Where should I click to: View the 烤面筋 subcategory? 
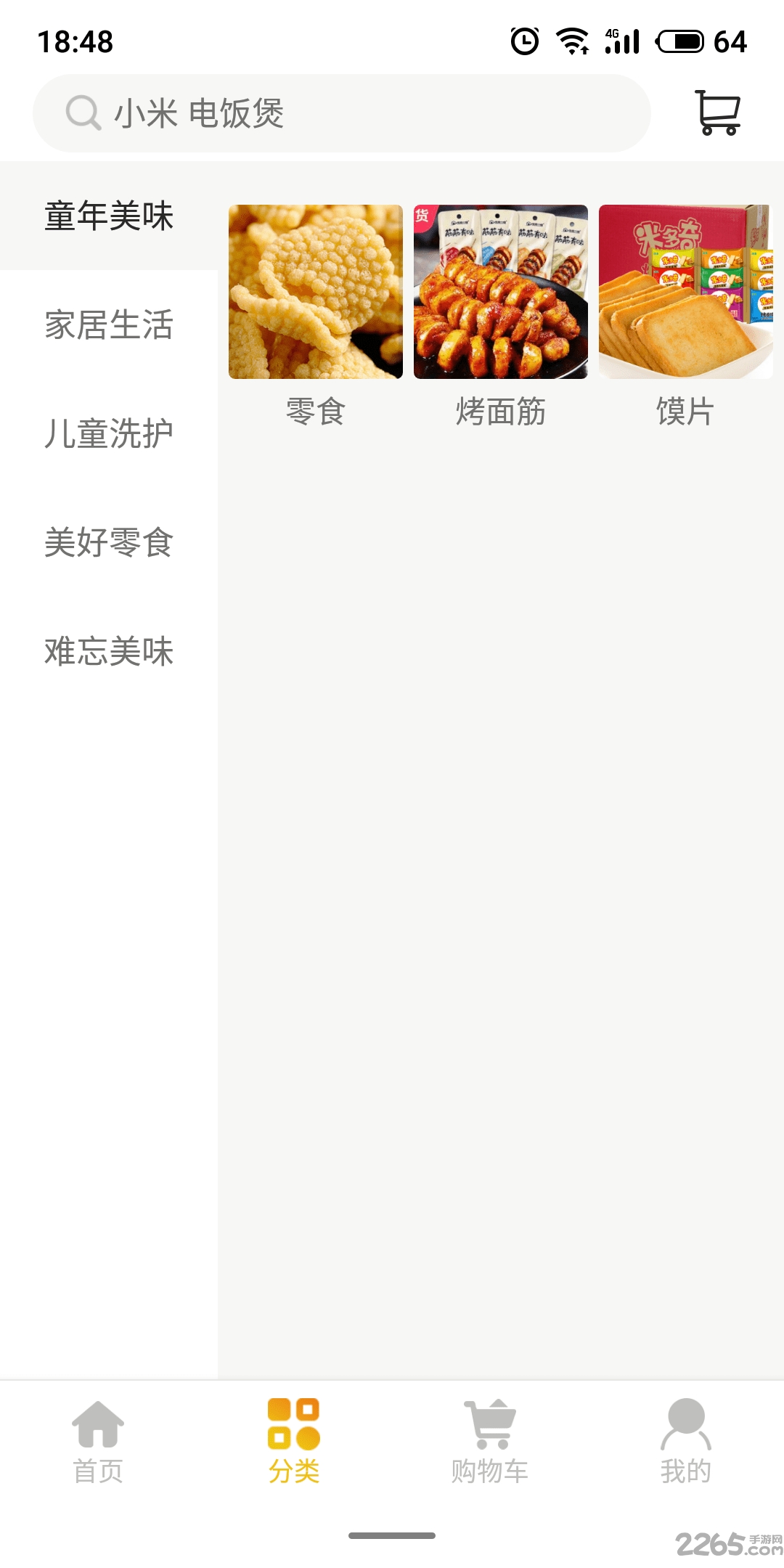501,317
